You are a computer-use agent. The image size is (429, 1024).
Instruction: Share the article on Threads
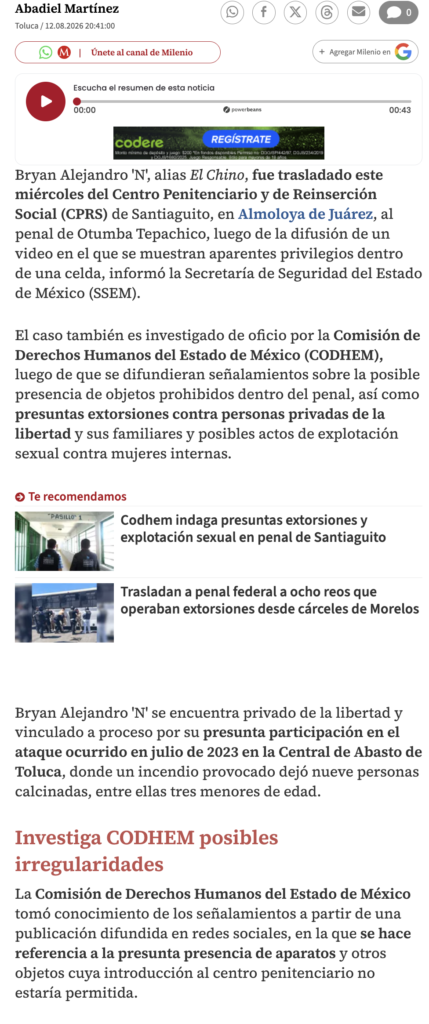pyautogui.click(x=326, y=12)
